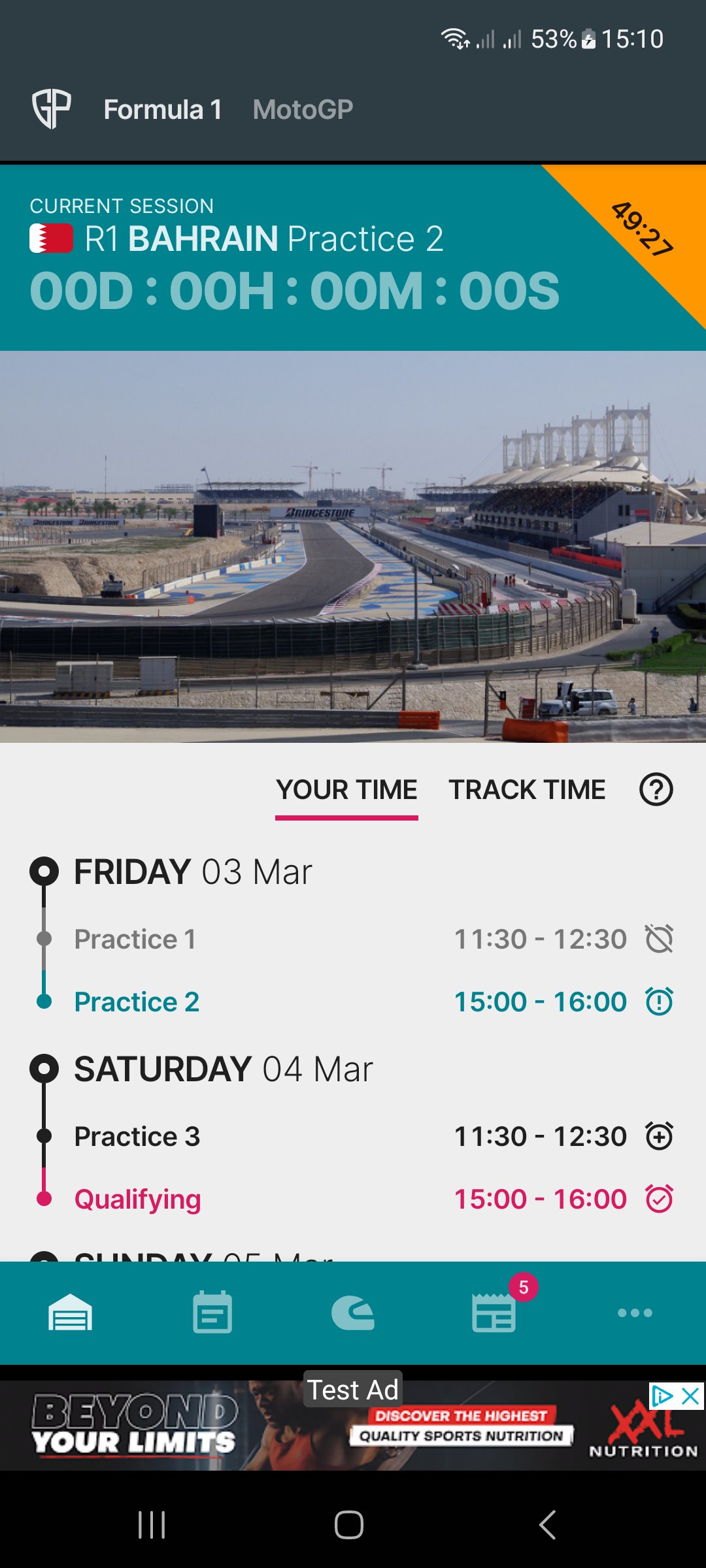
Task: Open the calendar schedule icon
Action: (x=211, y=1315)
